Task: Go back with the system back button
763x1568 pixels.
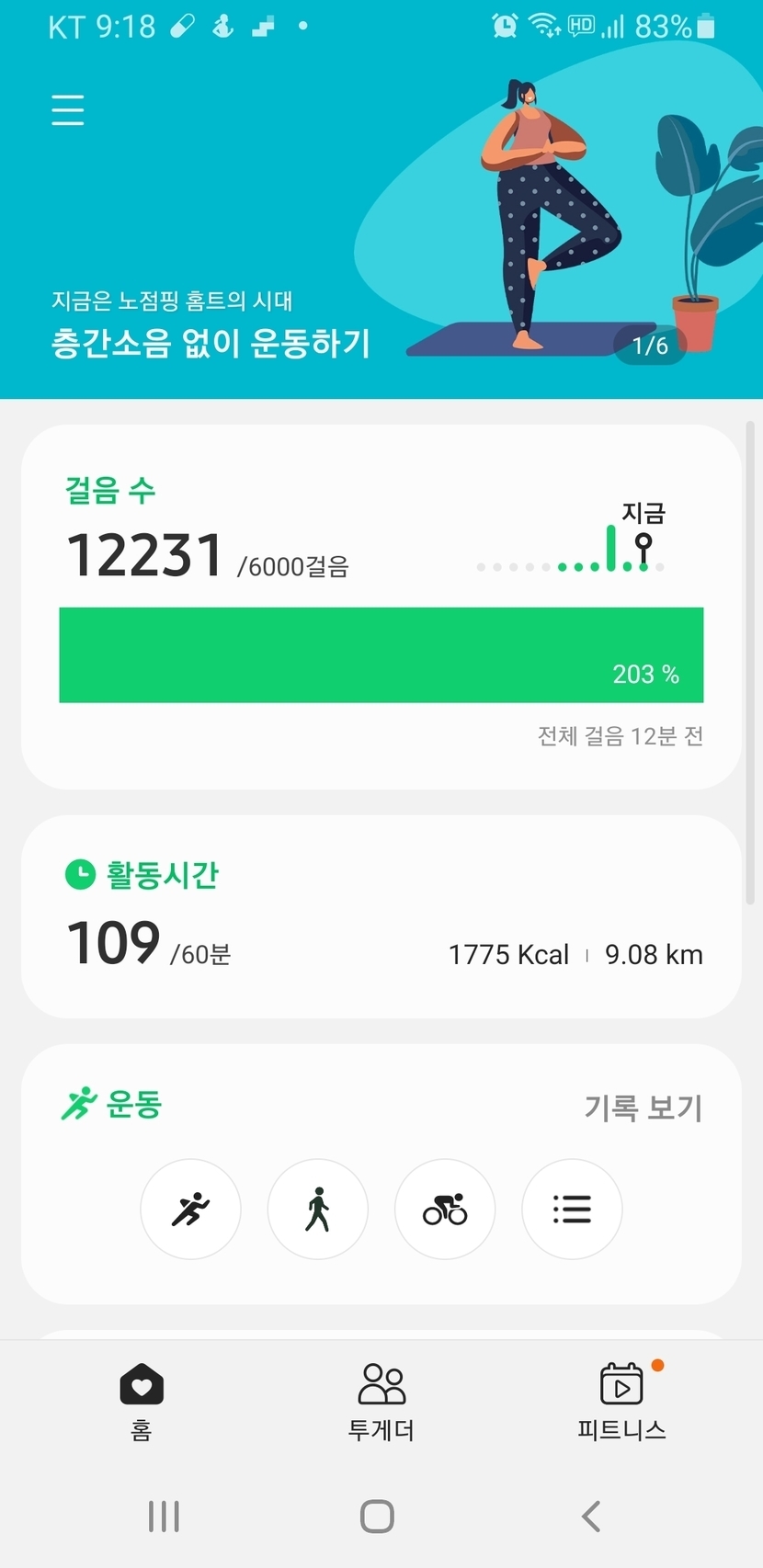Action: [591, 1517]
